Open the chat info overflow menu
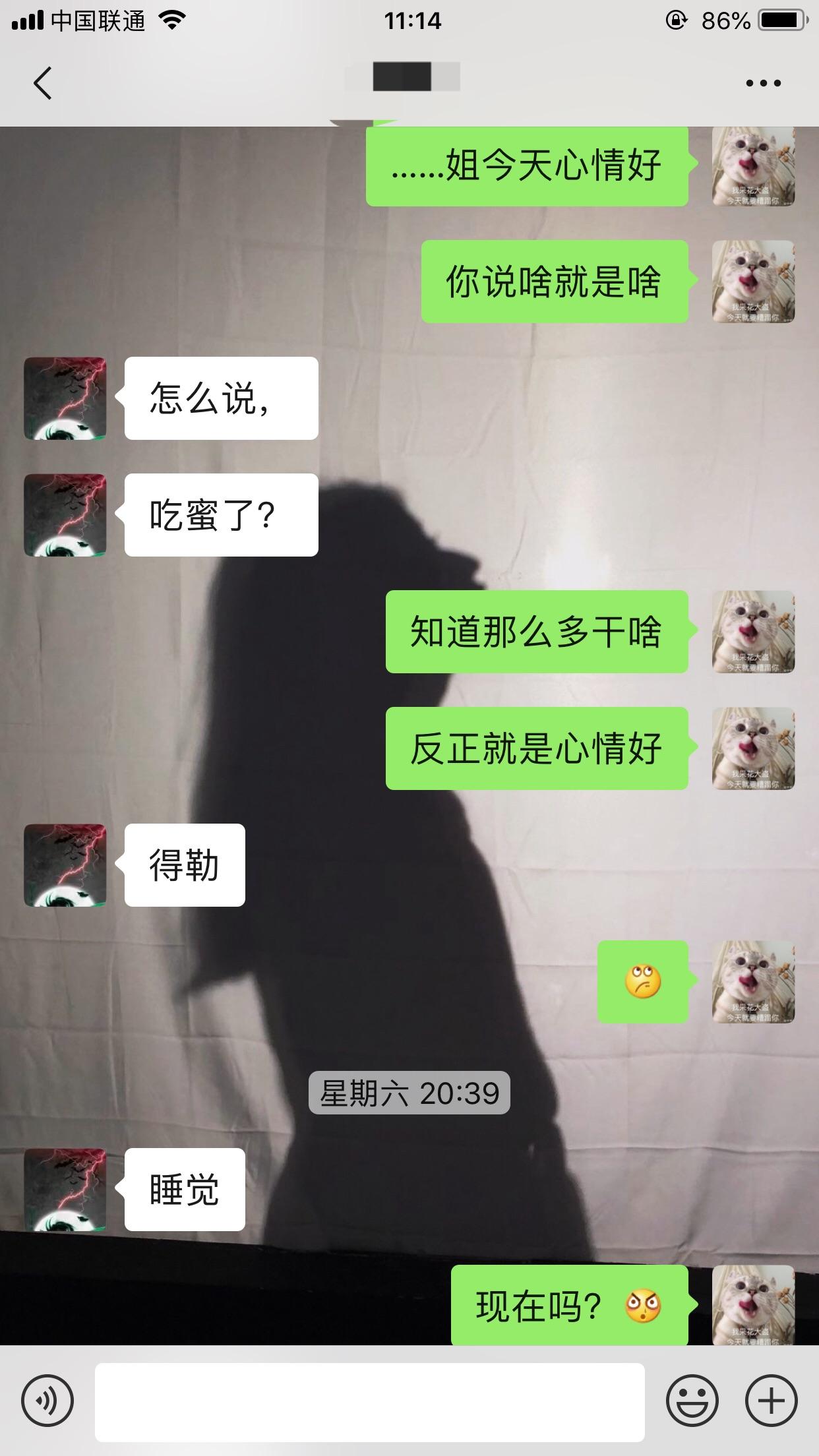This screenshot has height=1456, width=819. tap(763, 83)
